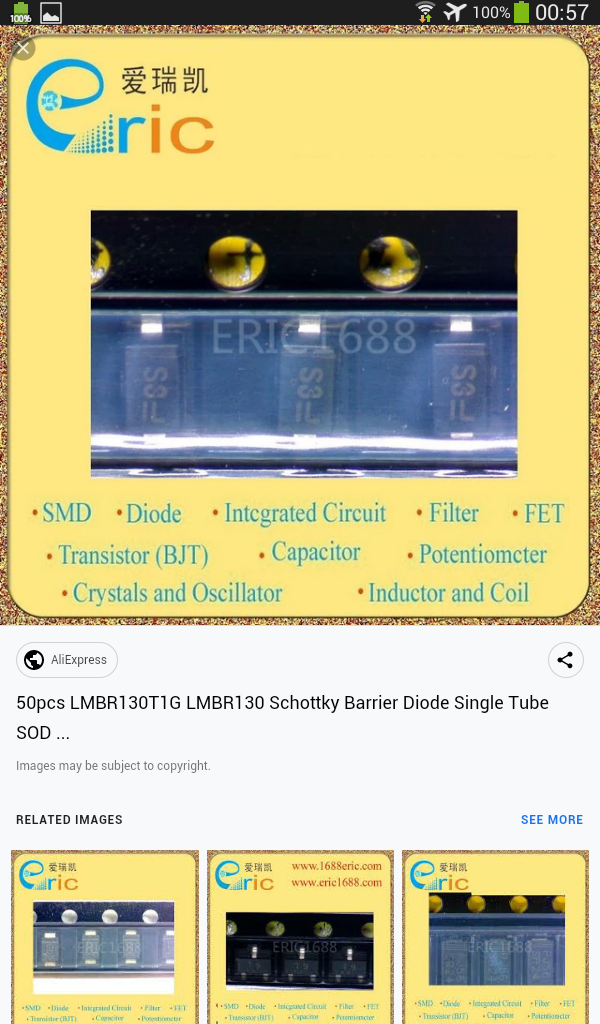Open the third related image thumbnail
This screenshot has height=1024, width=600.
point(495,936)
